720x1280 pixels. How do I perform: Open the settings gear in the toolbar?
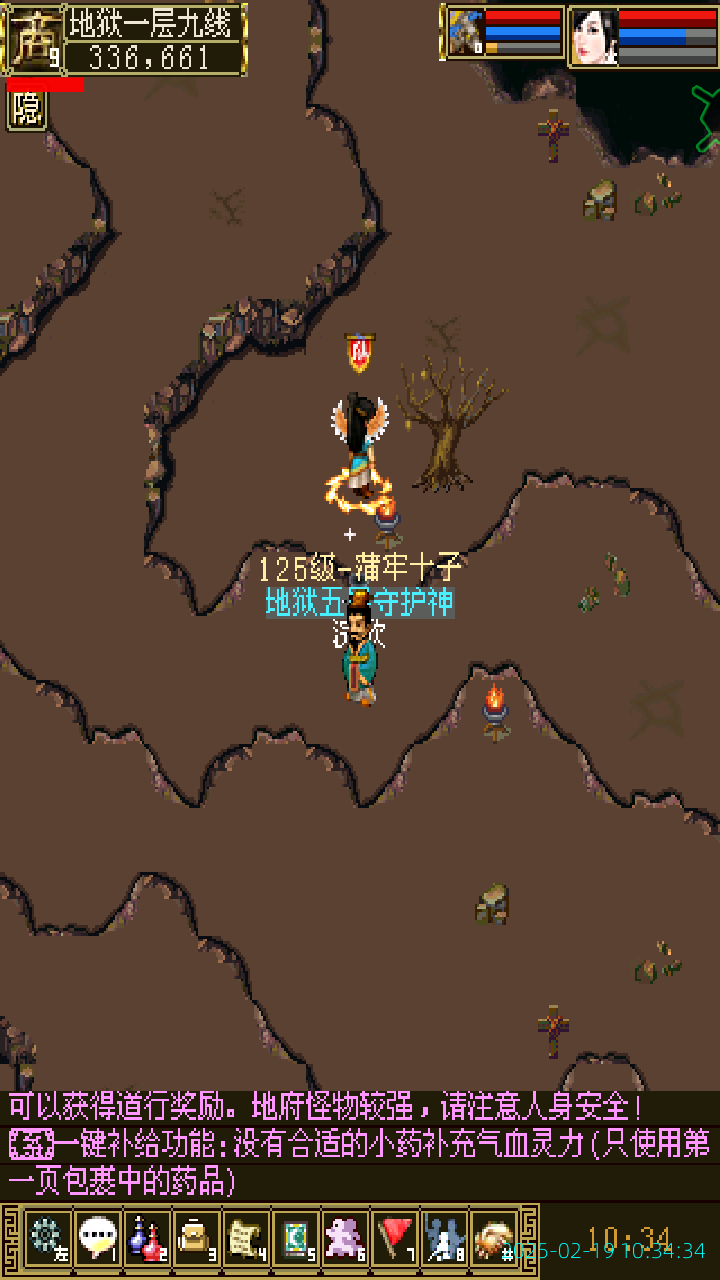tap(47, 1239)
